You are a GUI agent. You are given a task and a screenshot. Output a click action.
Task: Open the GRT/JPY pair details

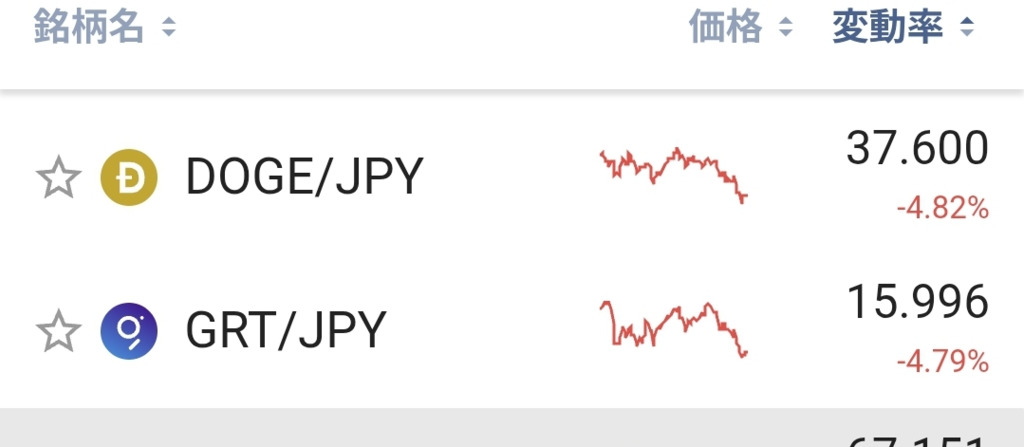click(285, 331)
